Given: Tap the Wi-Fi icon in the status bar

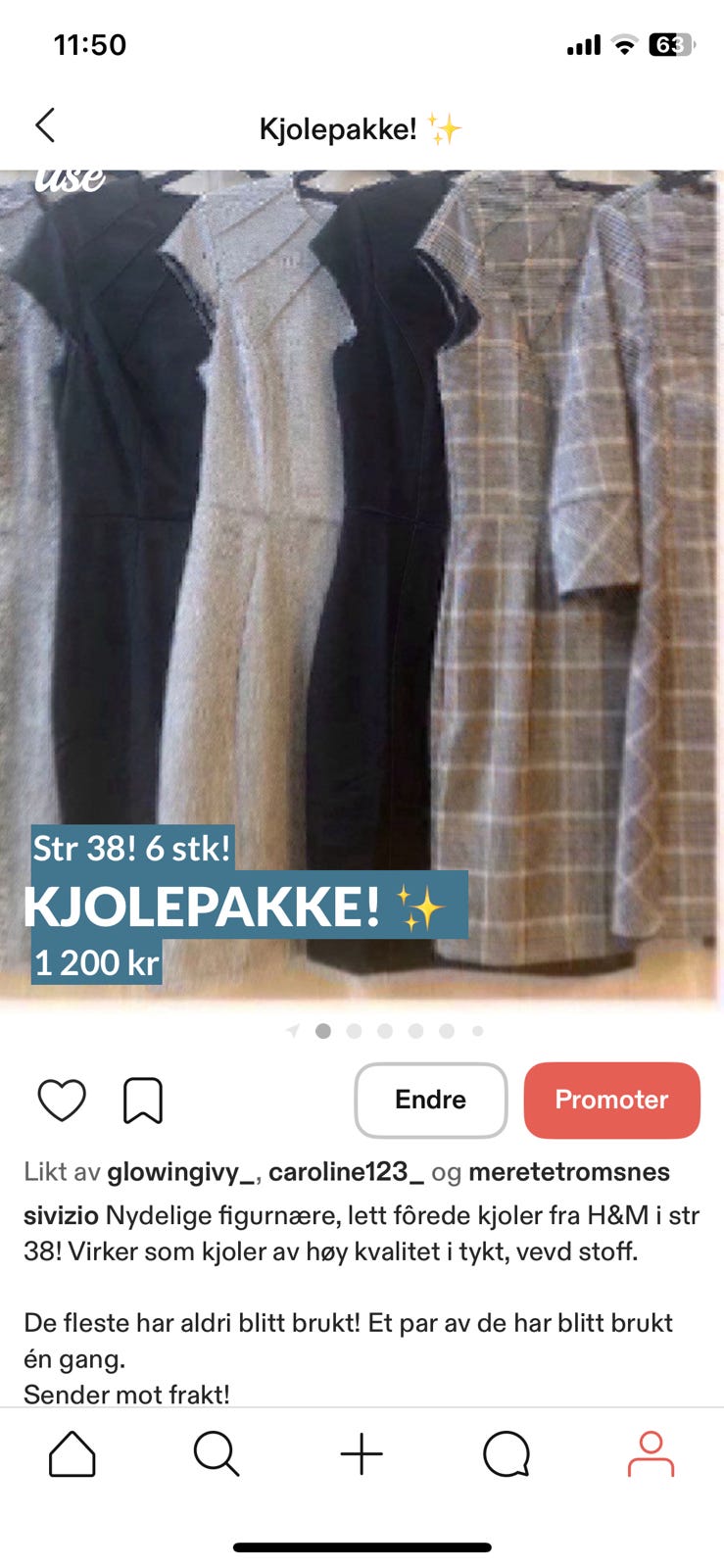Looking at the screenshot, I should (626, 44).
